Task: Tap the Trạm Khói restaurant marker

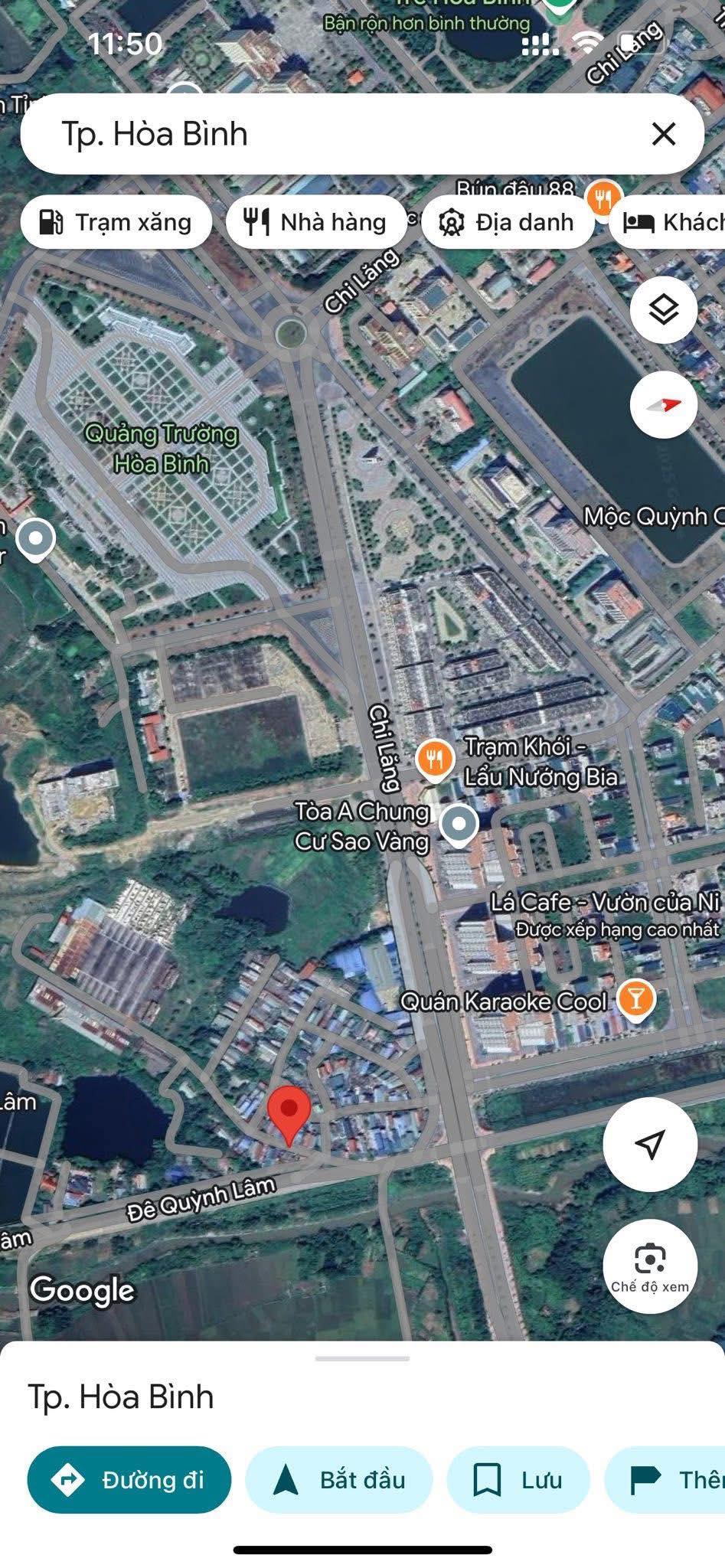Action: pyautogui.click(x=436, y=759)
